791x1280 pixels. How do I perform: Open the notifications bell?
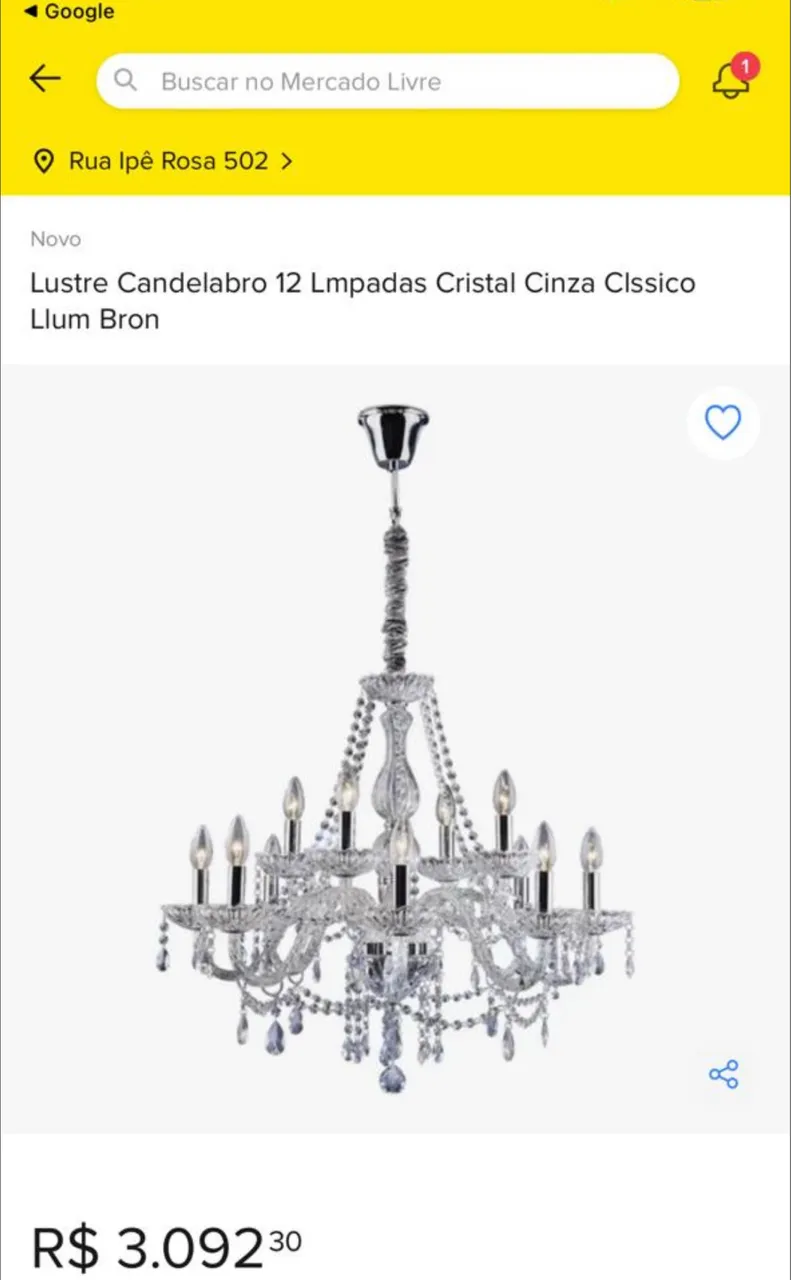[x=731, y=80]
